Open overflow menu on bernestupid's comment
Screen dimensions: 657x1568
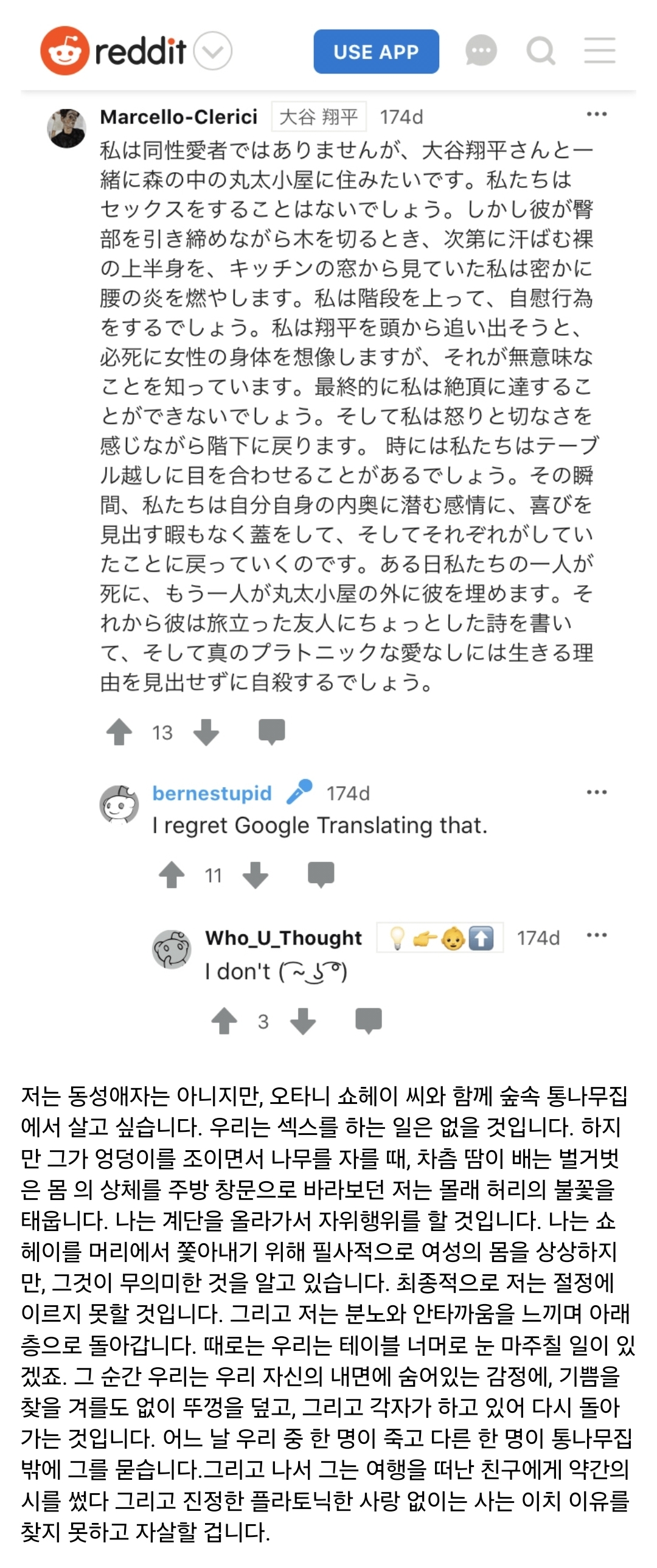coord(596,793)
